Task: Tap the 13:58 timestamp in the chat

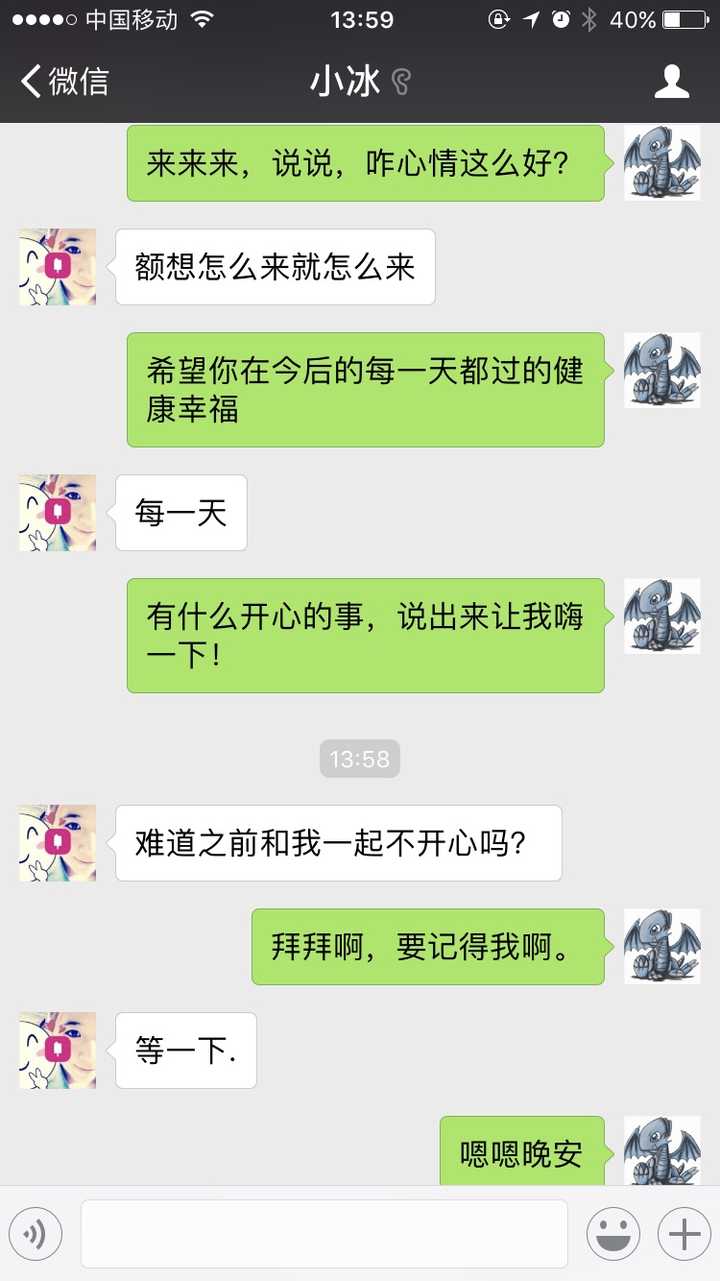Action: (x=359, y=759)
